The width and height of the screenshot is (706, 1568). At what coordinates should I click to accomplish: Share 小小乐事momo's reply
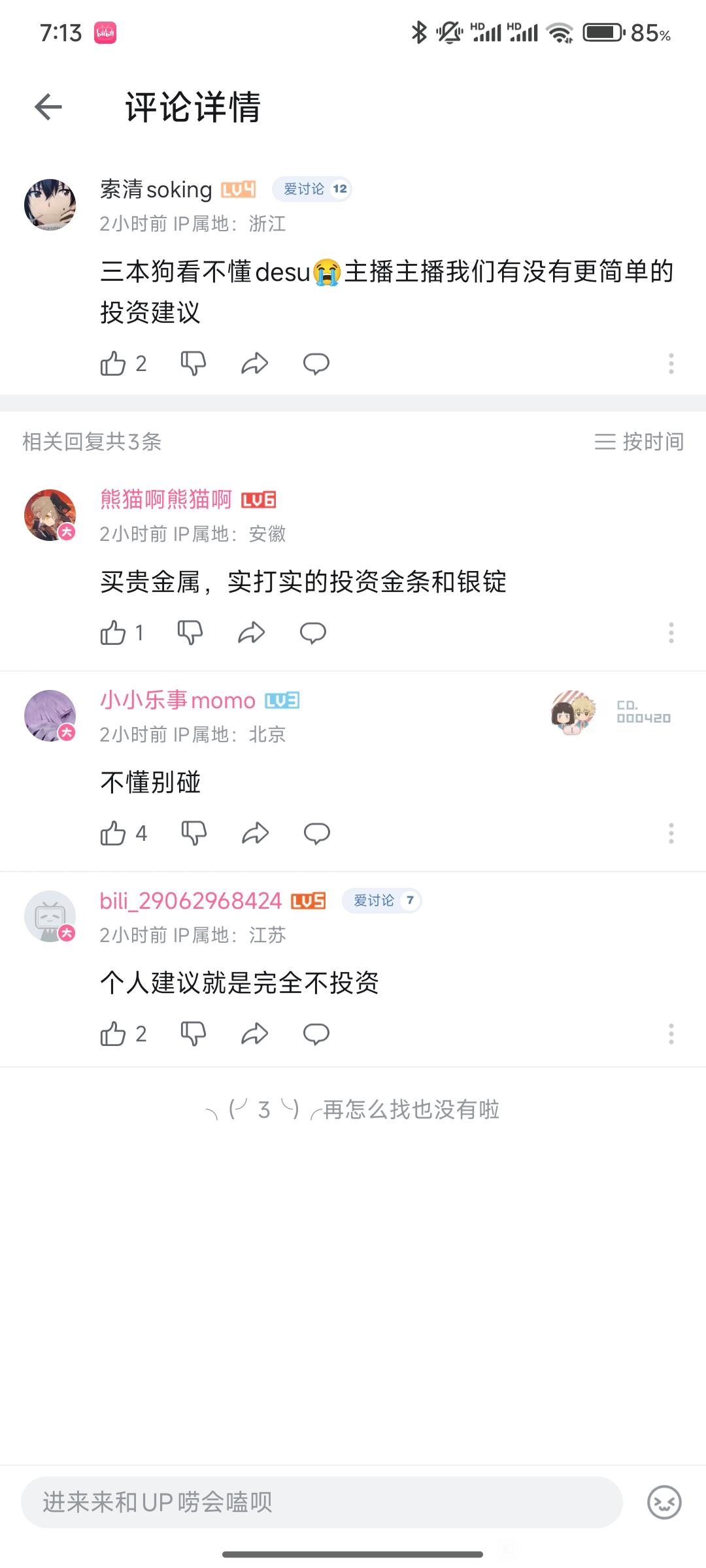coord(255,834)
